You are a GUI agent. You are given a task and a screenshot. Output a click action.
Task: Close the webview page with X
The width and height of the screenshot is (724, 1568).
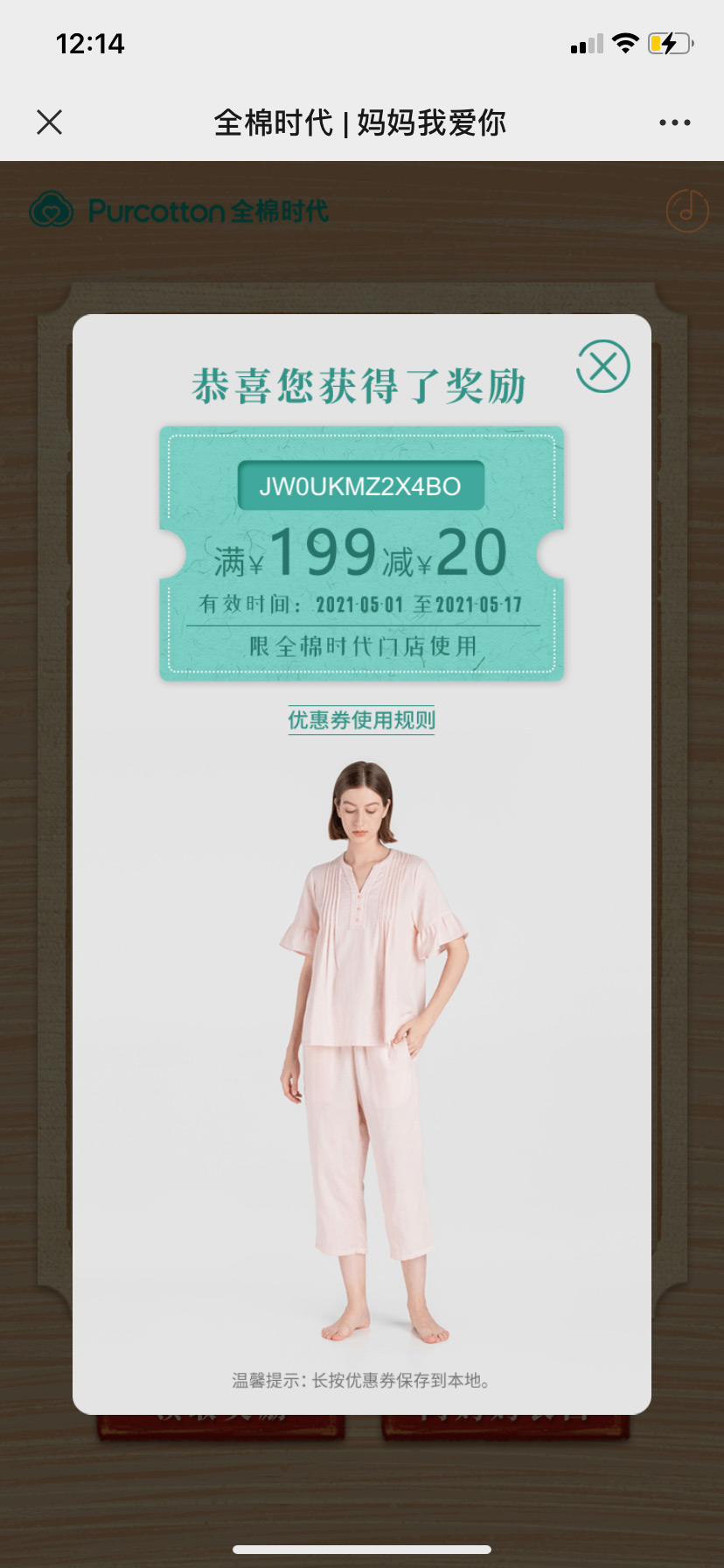[50, 122]
